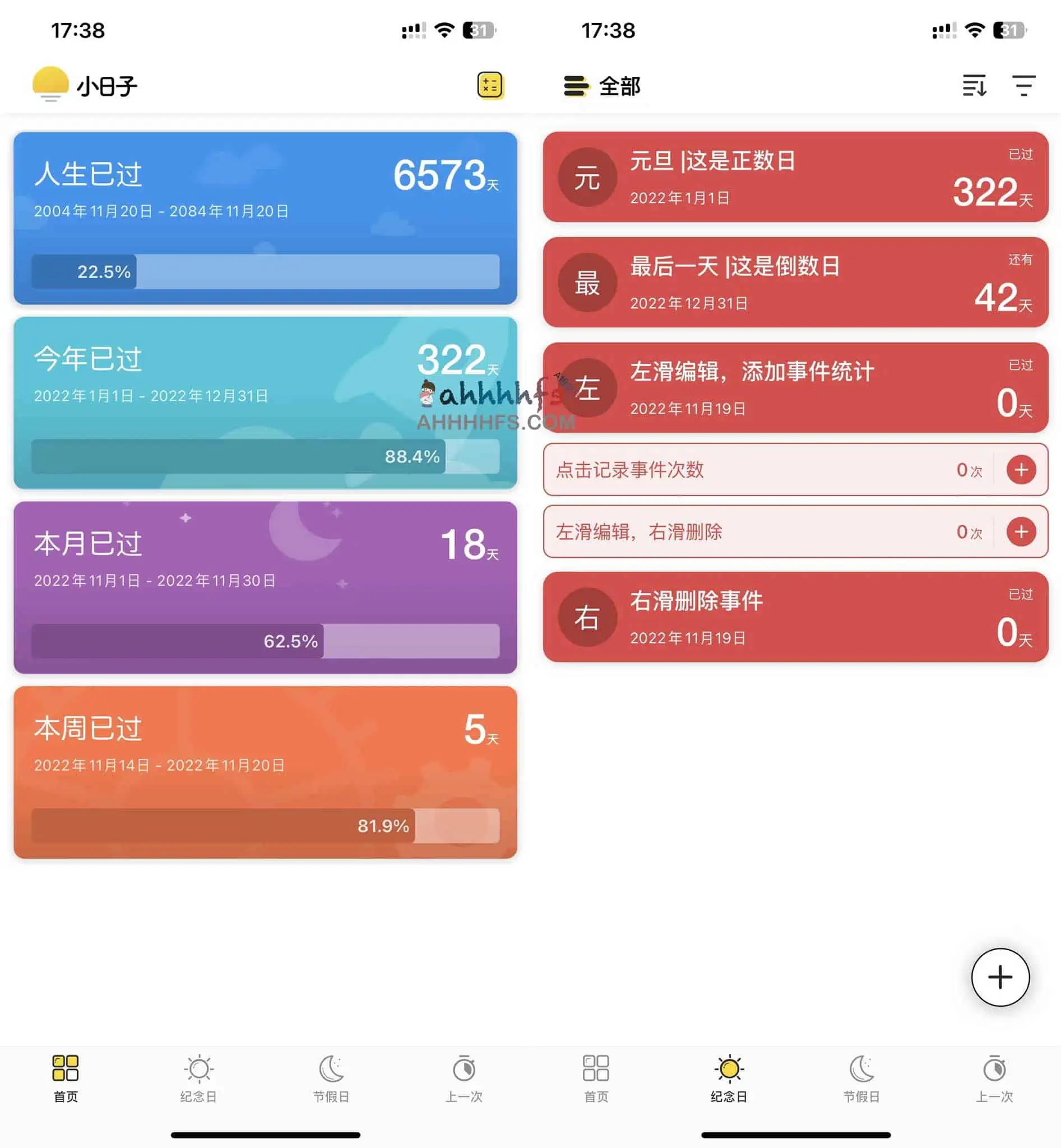Open the 人生已过 card
1061x1148 pixels.
tap(265, 218)
